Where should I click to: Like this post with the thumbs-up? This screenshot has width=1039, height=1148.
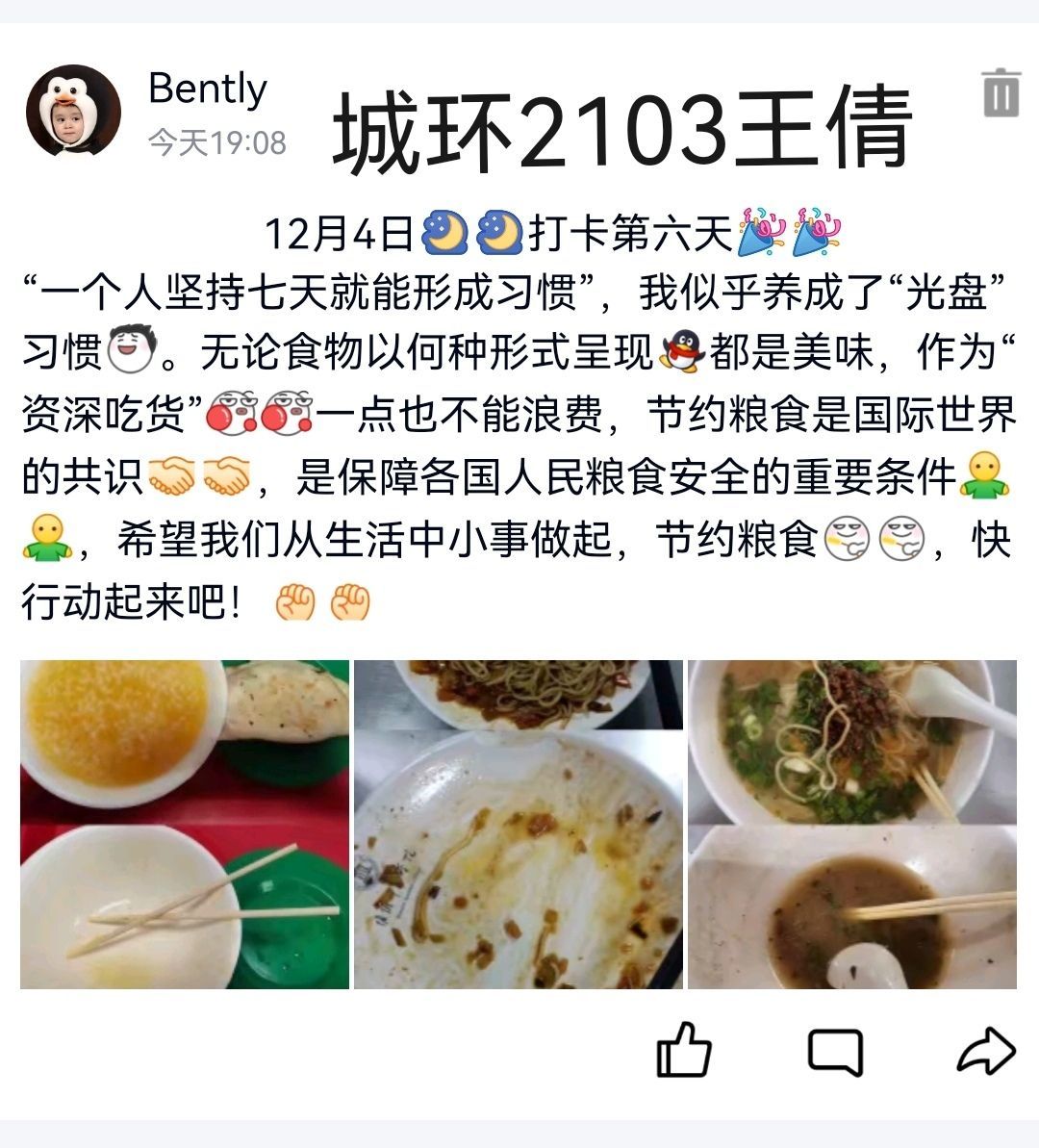click(684, 1050)
